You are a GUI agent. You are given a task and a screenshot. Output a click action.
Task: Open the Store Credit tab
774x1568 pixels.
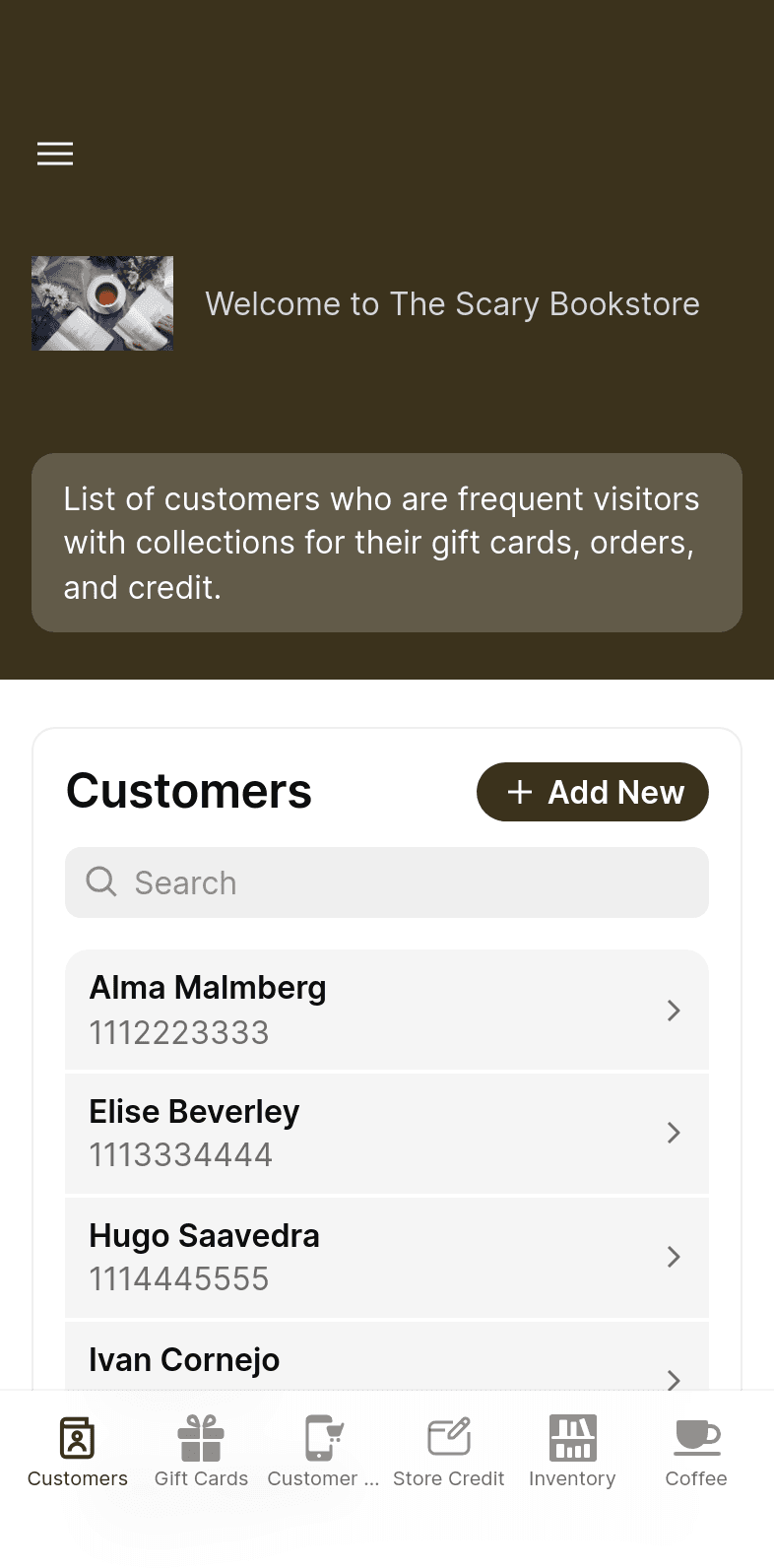coord(448,1451)
